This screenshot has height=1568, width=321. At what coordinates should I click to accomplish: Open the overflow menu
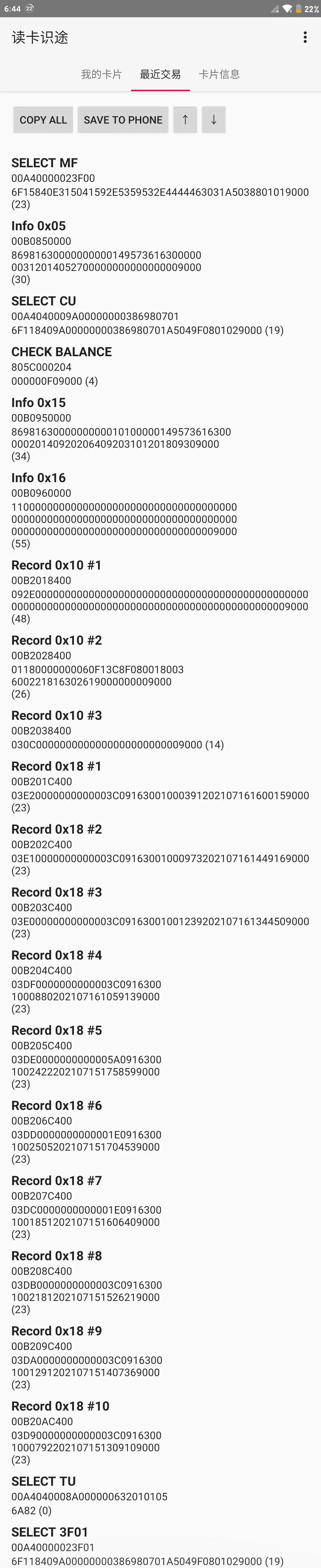pos(305,37)
